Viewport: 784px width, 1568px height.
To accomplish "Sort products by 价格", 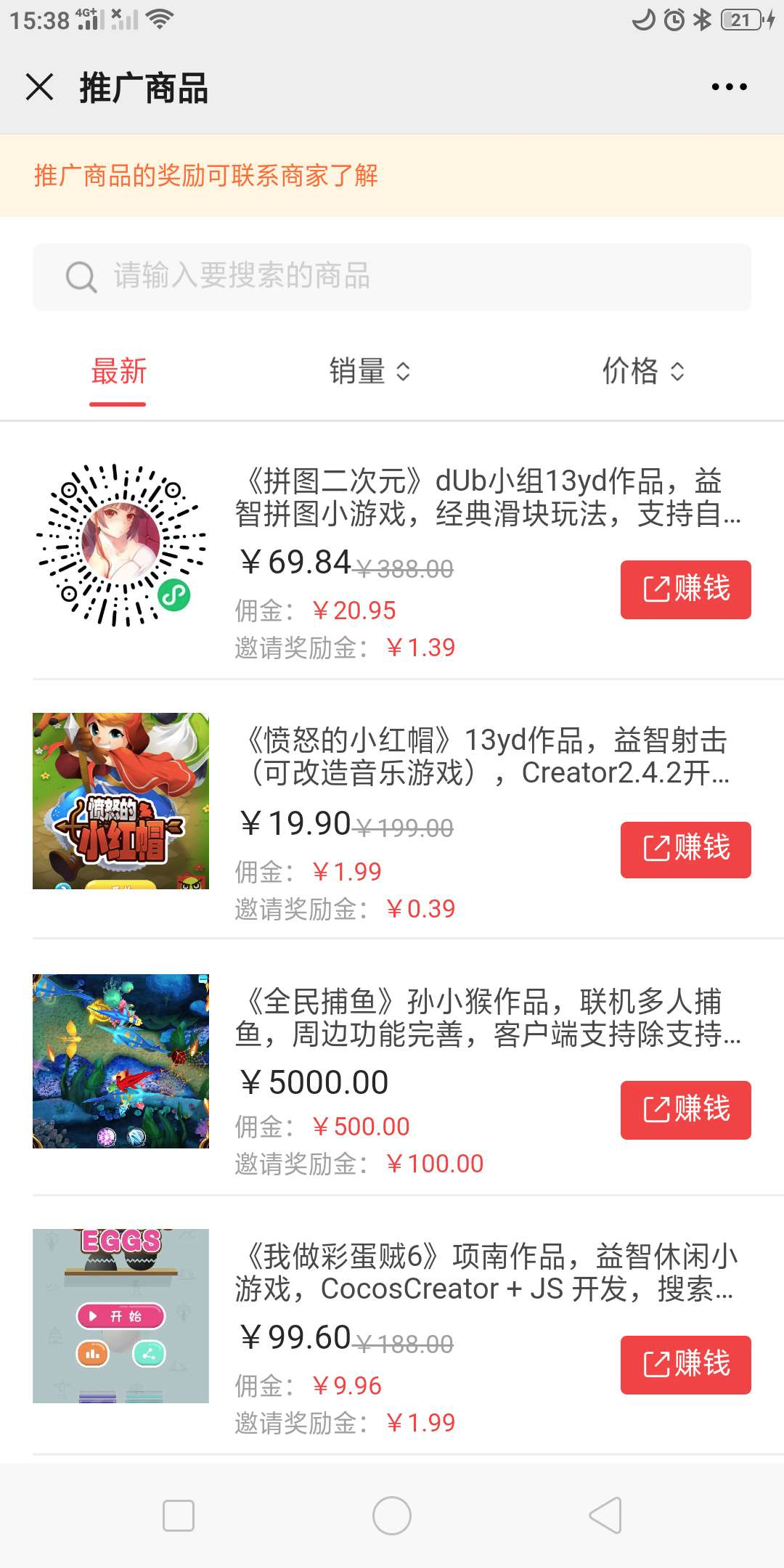I will [643, 372].
